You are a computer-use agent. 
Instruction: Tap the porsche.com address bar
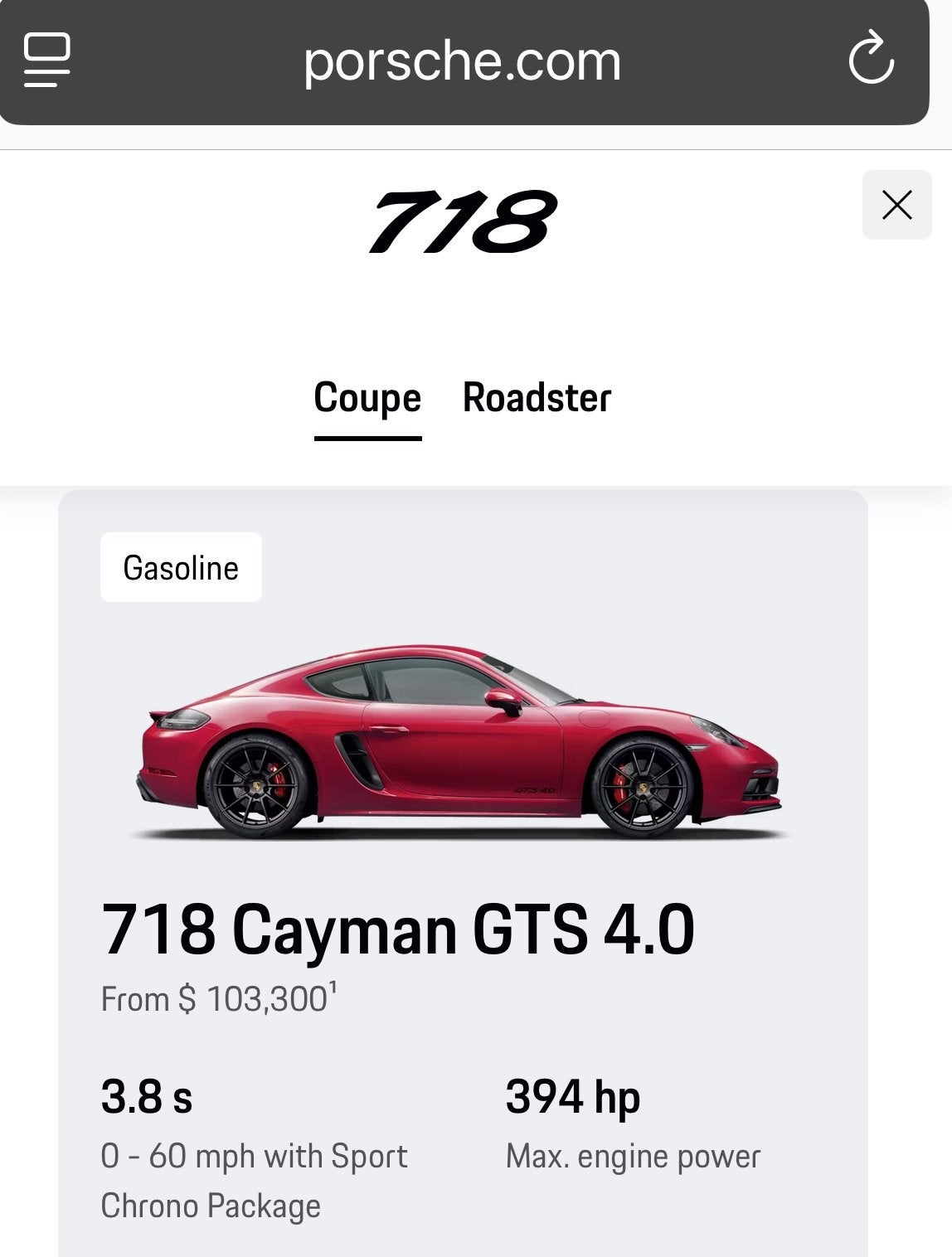click(x=462, y=61)
